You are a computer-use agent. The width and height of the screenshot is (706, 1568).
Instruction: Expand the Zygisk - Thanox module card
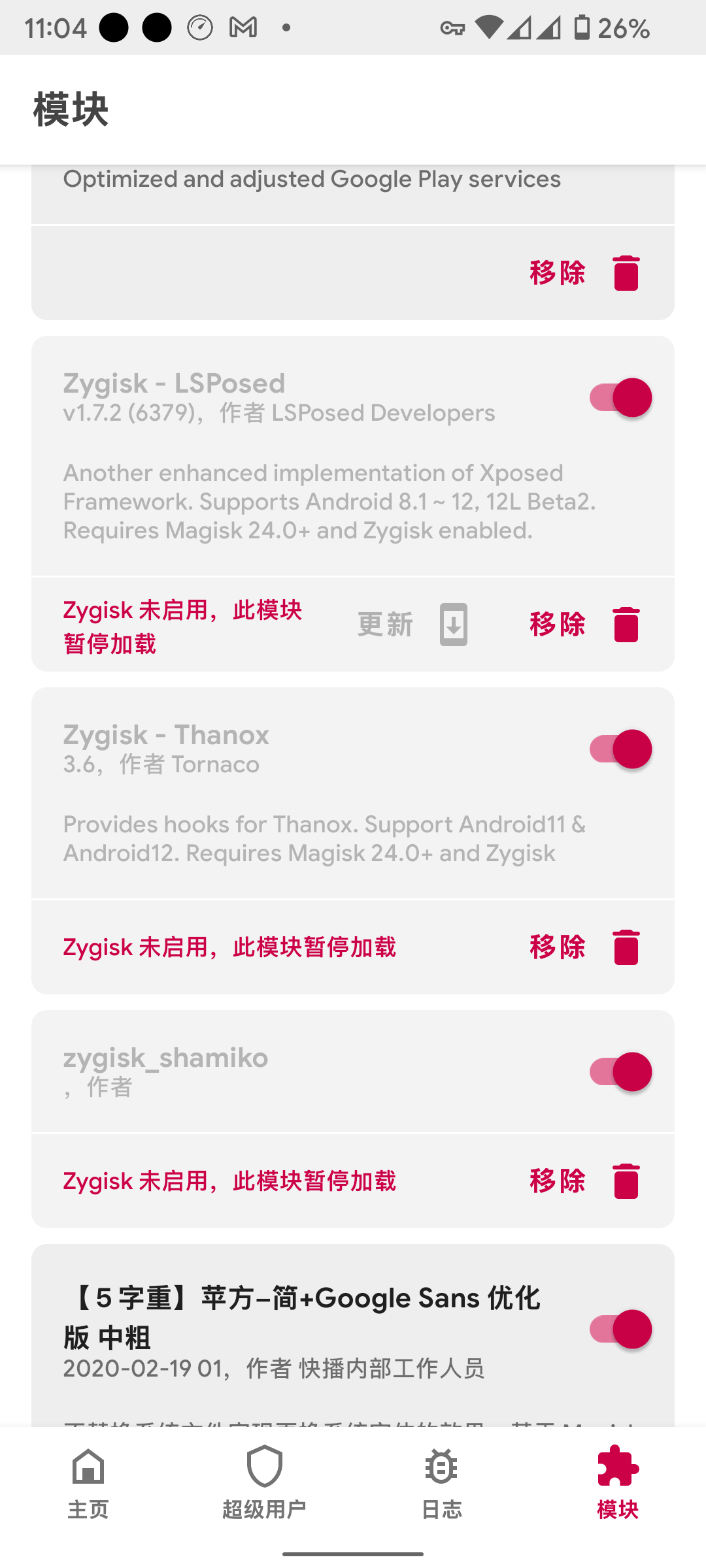click(x=294, y=784)
